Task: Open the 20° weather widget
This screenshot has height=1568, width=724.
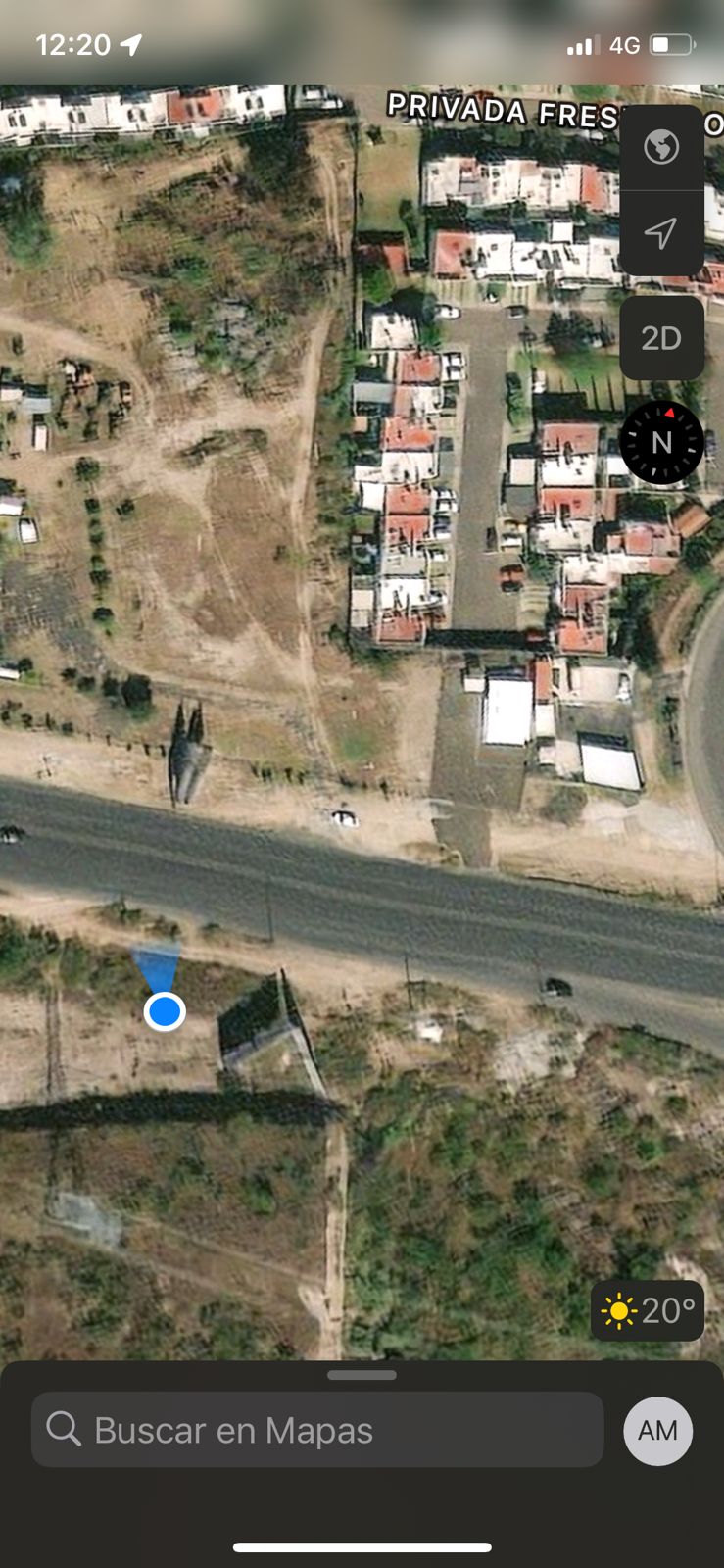Action: [648, 1310]
